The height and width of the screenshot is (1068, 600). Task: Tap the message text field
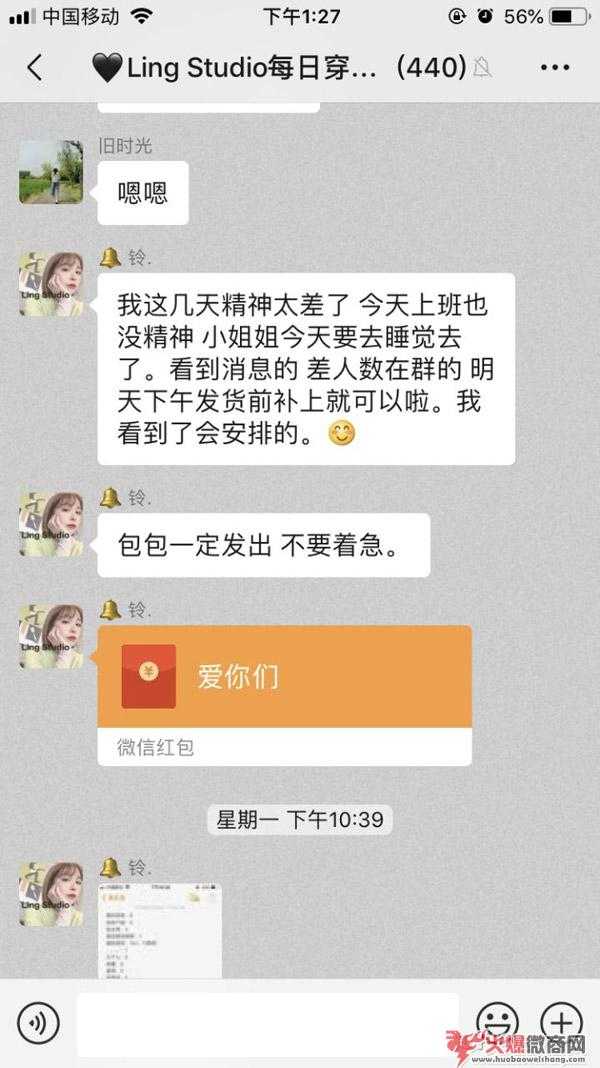click(267, 1022)
